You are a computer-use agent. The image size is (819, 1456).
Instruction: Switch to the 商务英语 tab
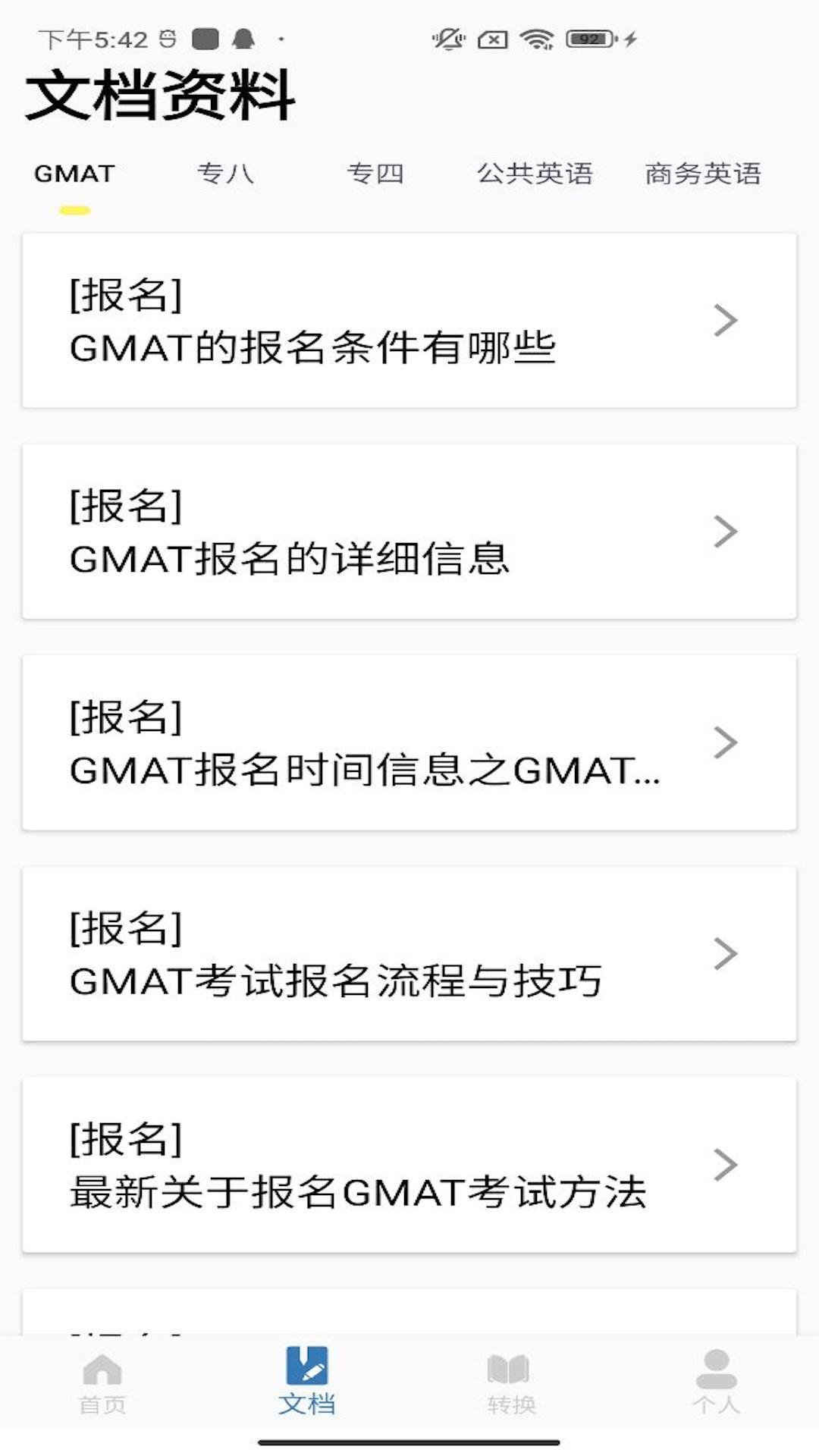[x=705, y=173]
